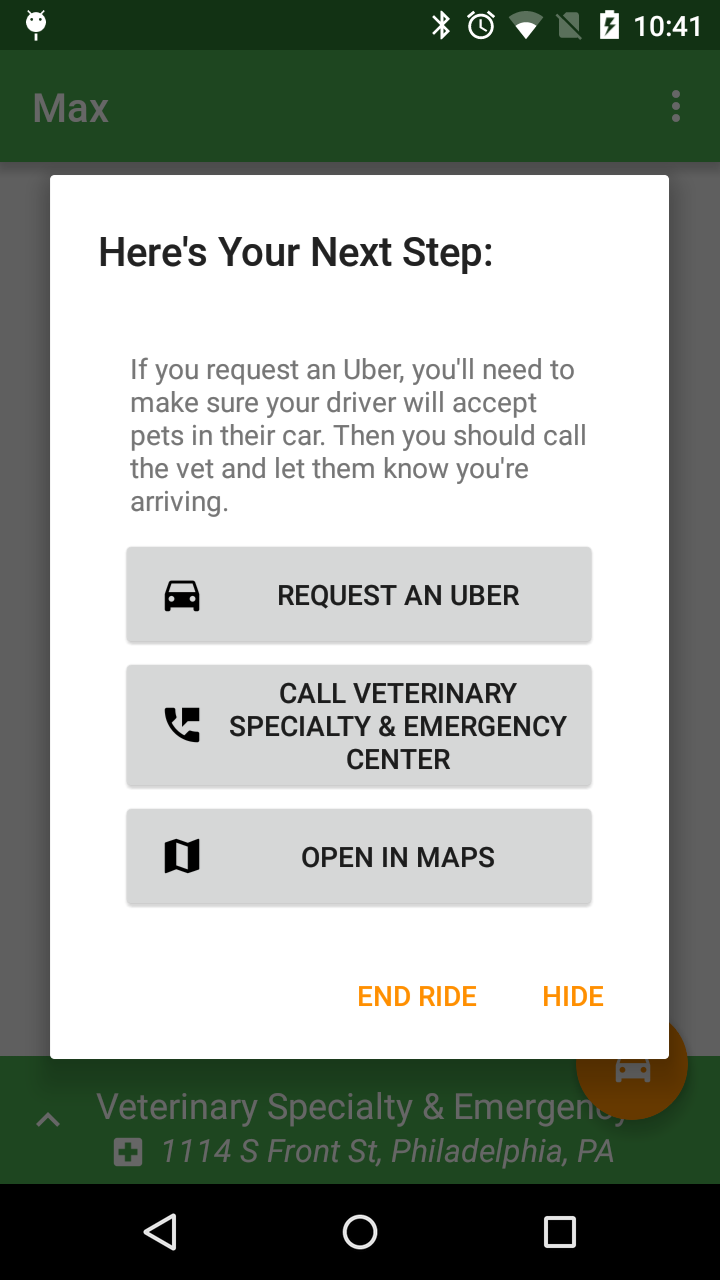Call Veterinary Specialty & Emergency Center
This screenshot has width=720, height=1280.
(x=359, y=726)
